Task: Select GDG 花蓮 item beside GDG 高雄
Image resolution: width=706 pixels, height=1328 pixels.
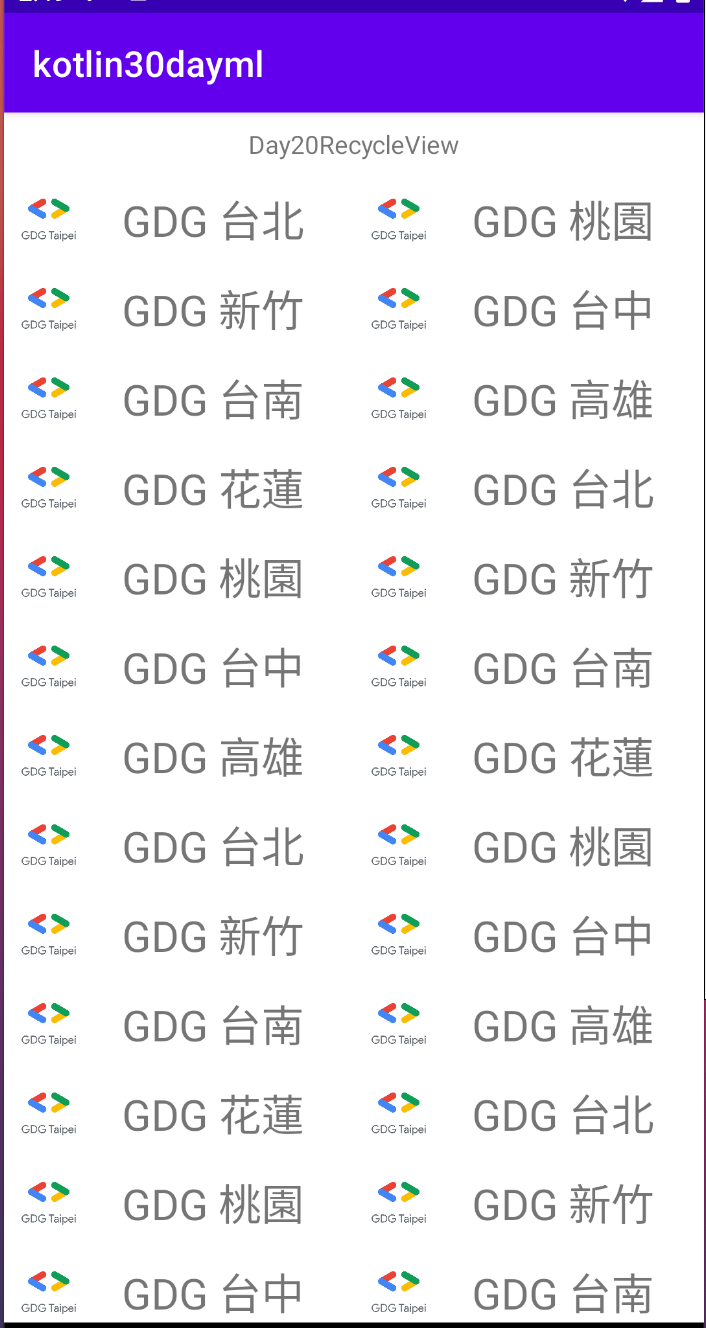Action: point(562,758)
